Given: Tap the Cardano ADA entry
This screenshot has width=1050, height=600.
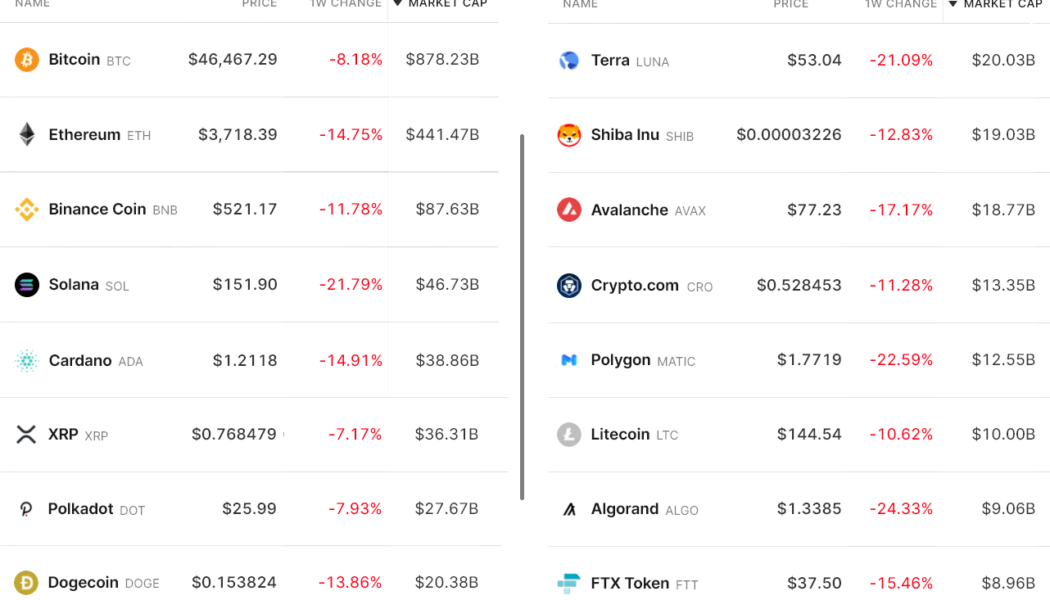Looking at the screenshot, I should pos(80,360).
